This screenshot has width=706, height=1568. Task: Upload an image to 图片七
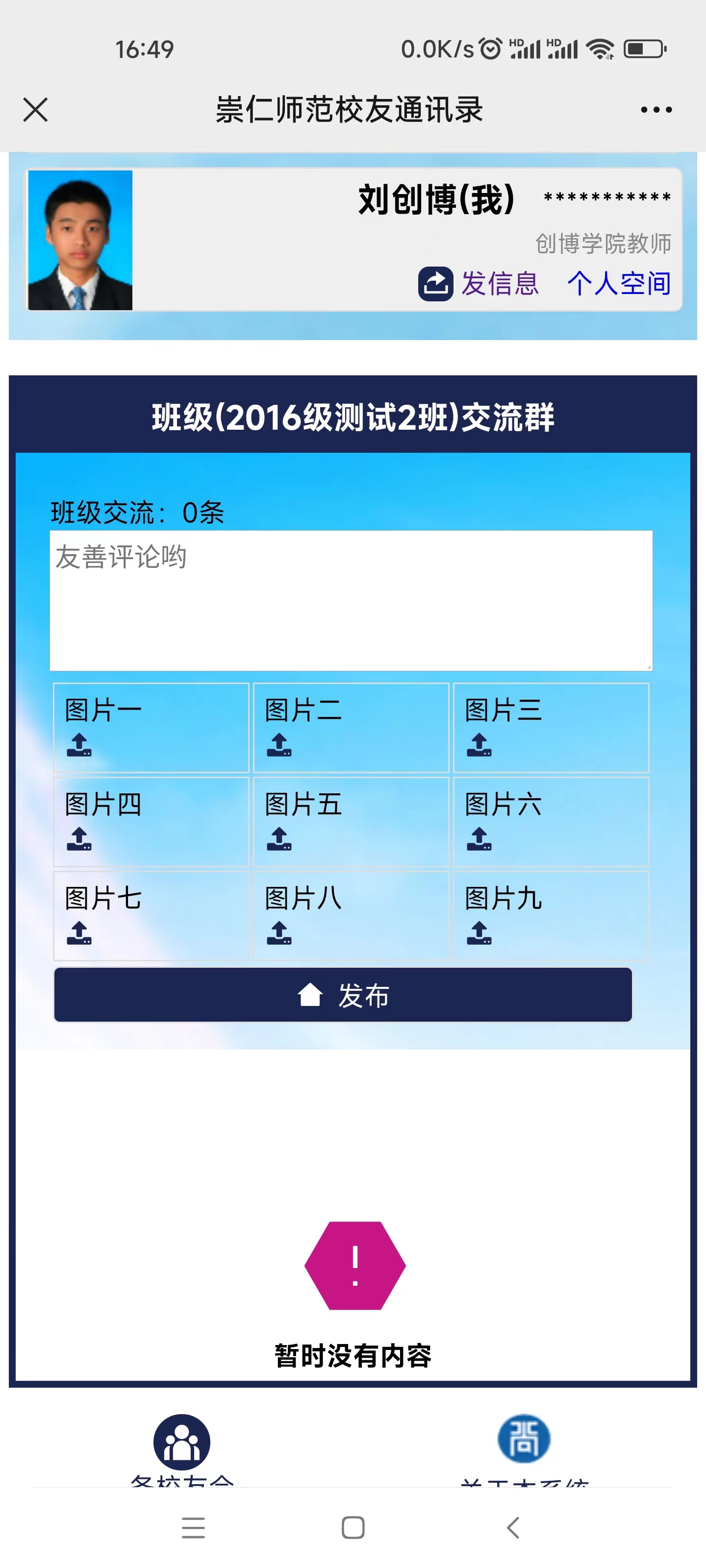point(79,932)
